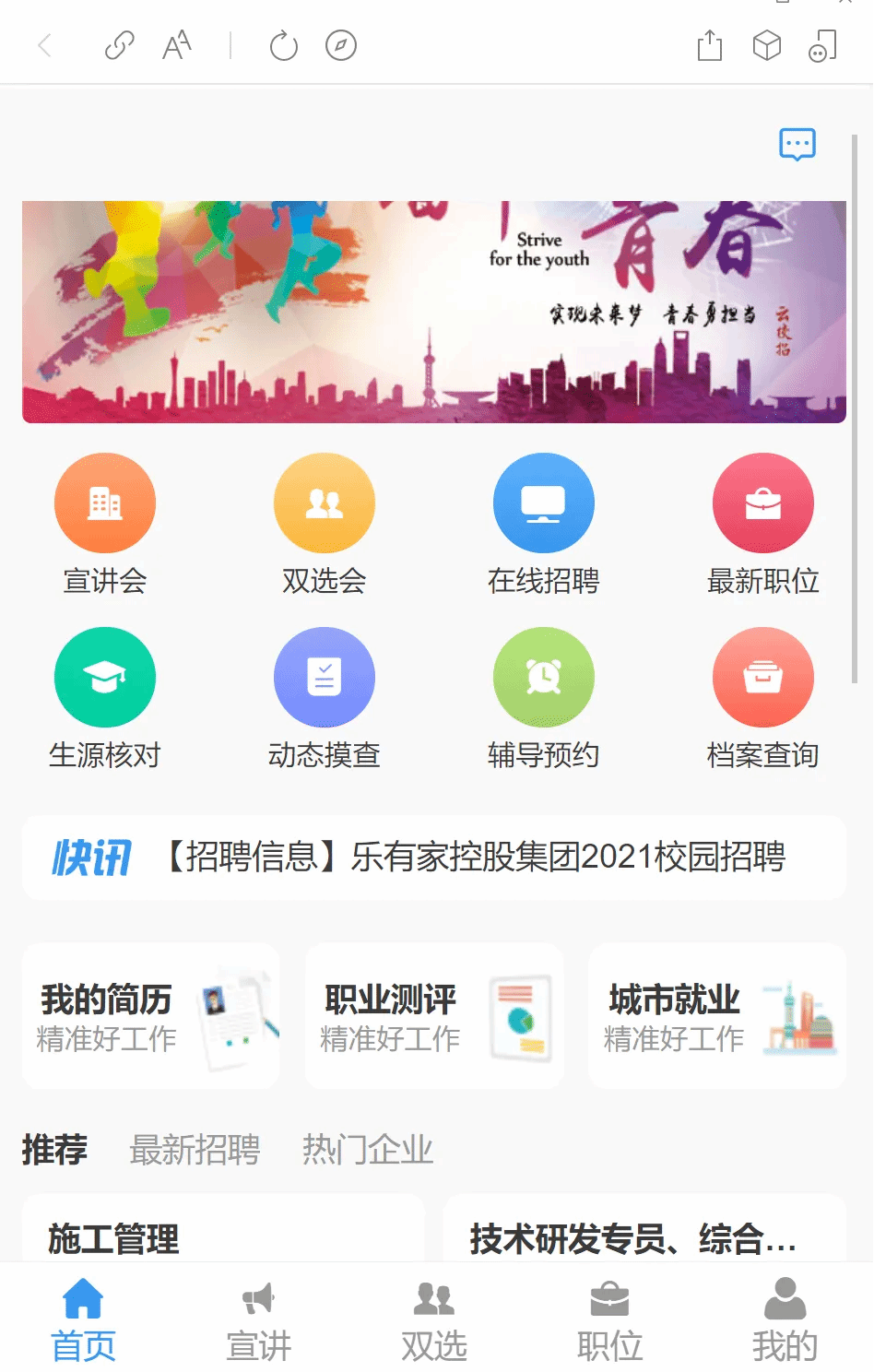This screenshot has width=874, height=1372.
Task: Open the 职业测评 card
Action: (434, 1016)
